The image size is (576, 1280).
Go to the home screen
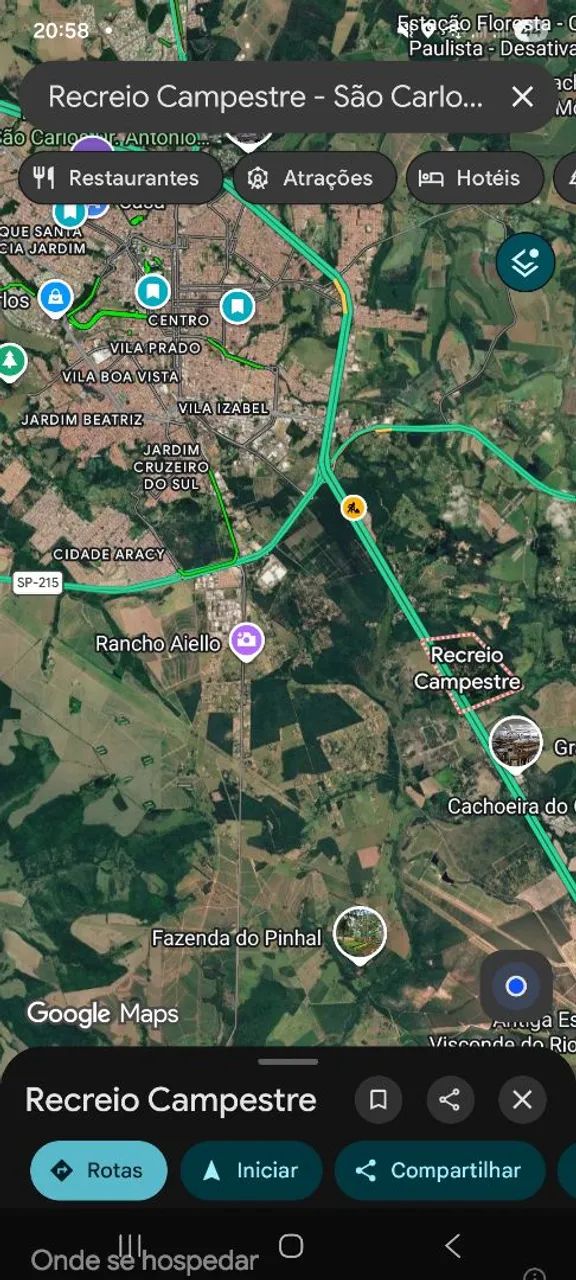290,1245
